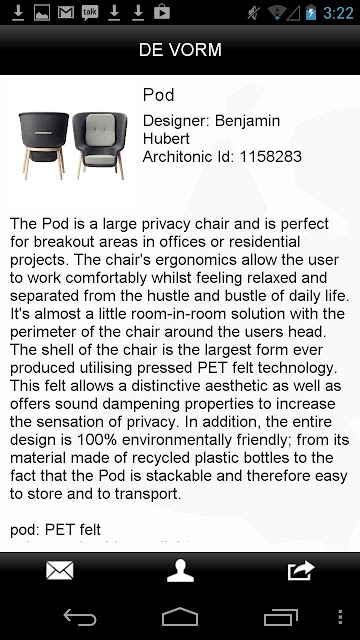360x640 pixels.
Task: Share the Pod chair product
Action: tap(301, 570)
